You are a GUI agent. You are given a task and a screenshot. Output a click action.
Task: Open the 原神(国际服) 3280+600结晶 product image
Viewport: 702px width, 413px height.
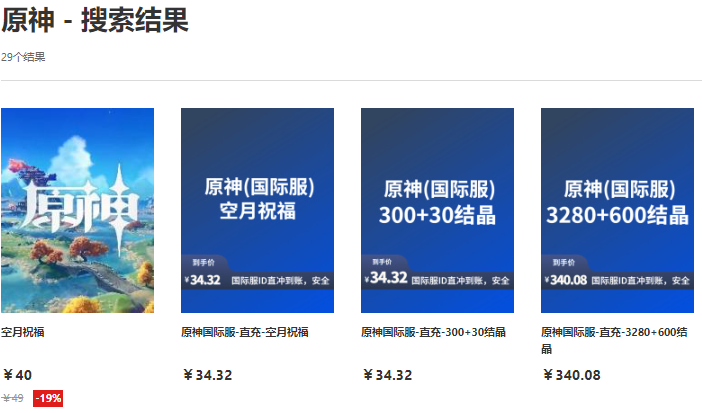[x=617, y=211]
